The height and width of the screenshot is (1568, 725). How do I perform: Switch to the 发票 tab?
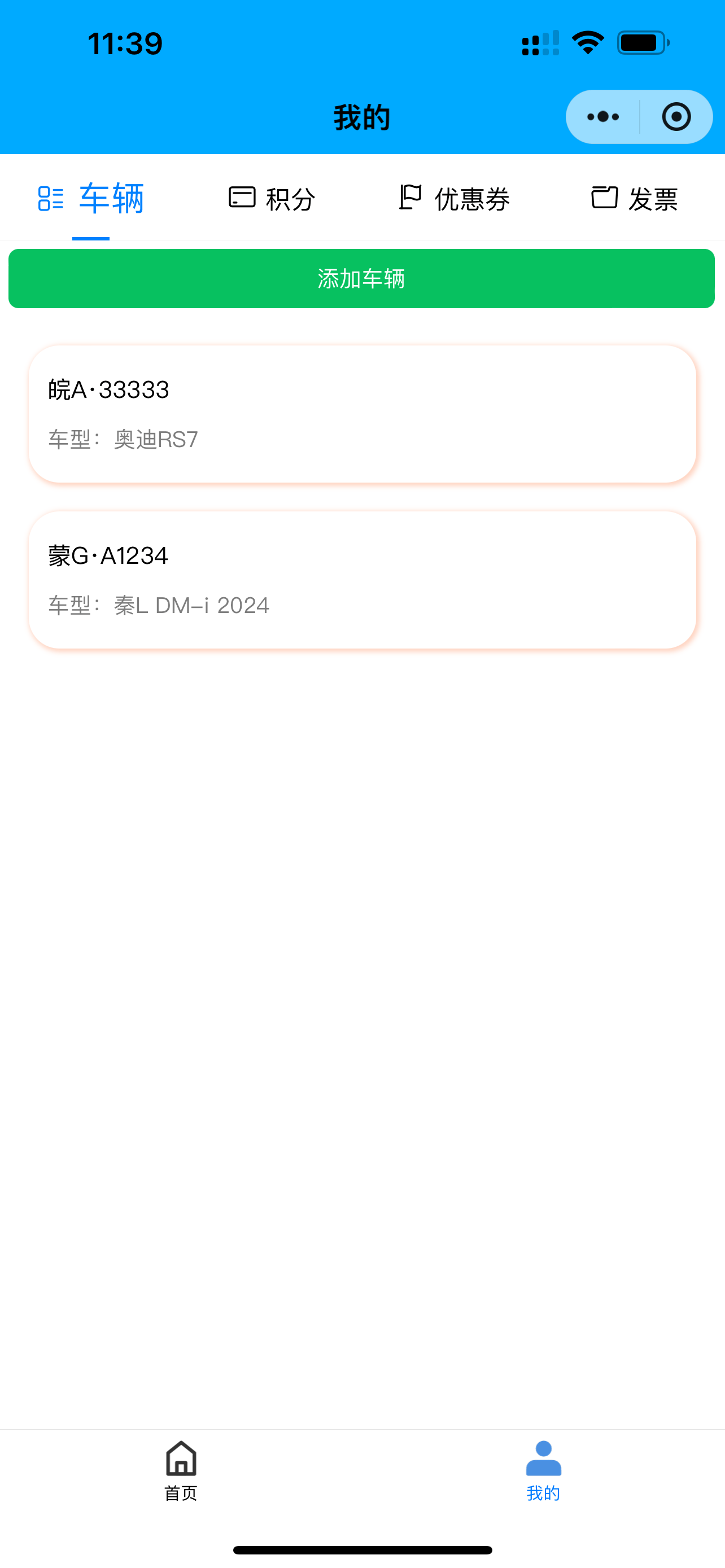[634, 199]
